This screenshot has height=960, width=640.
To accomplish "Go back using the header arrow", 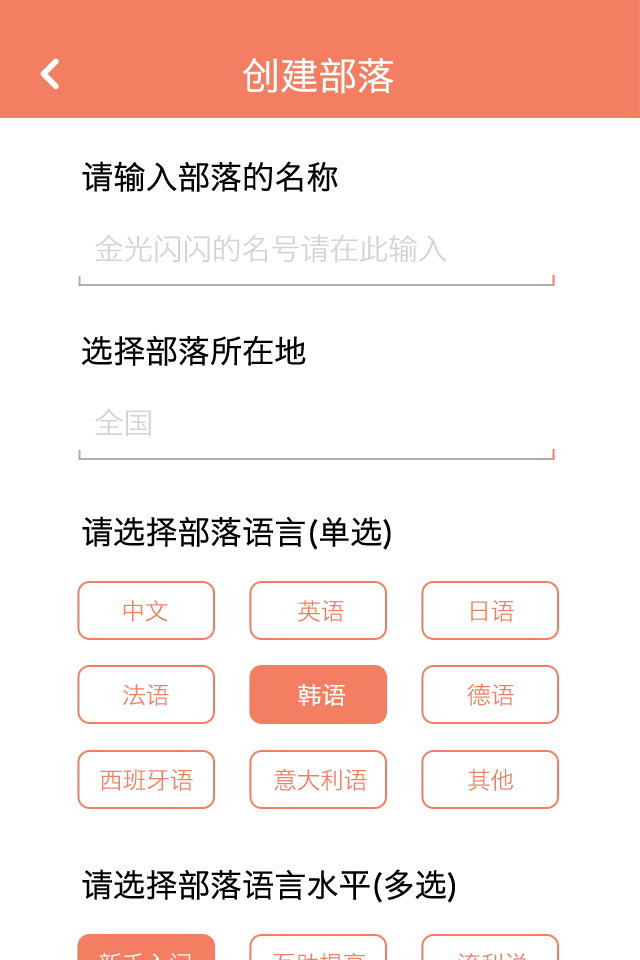I will 50,74.
